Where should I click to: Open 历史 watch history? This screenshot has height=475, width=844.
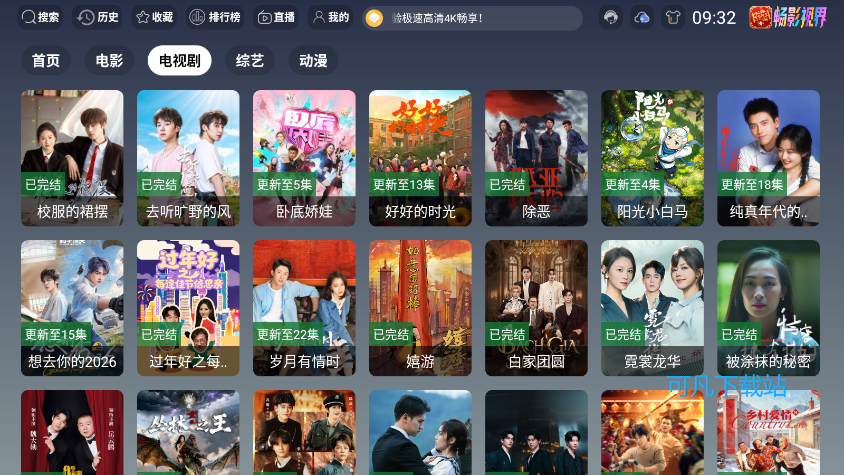tap(99, 17)
